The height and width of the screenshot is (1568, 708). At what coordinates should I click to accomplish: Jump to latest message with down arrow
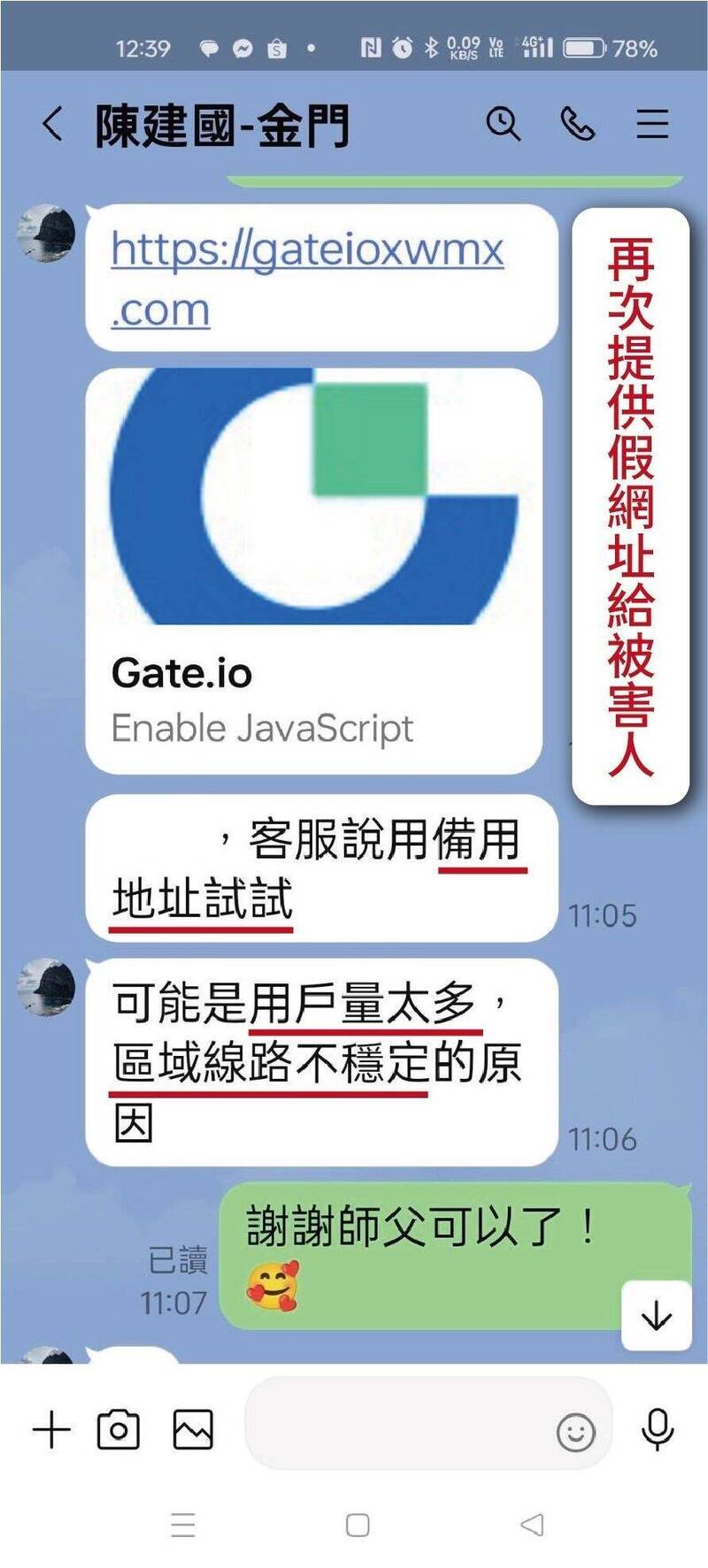click(657, 1315)
